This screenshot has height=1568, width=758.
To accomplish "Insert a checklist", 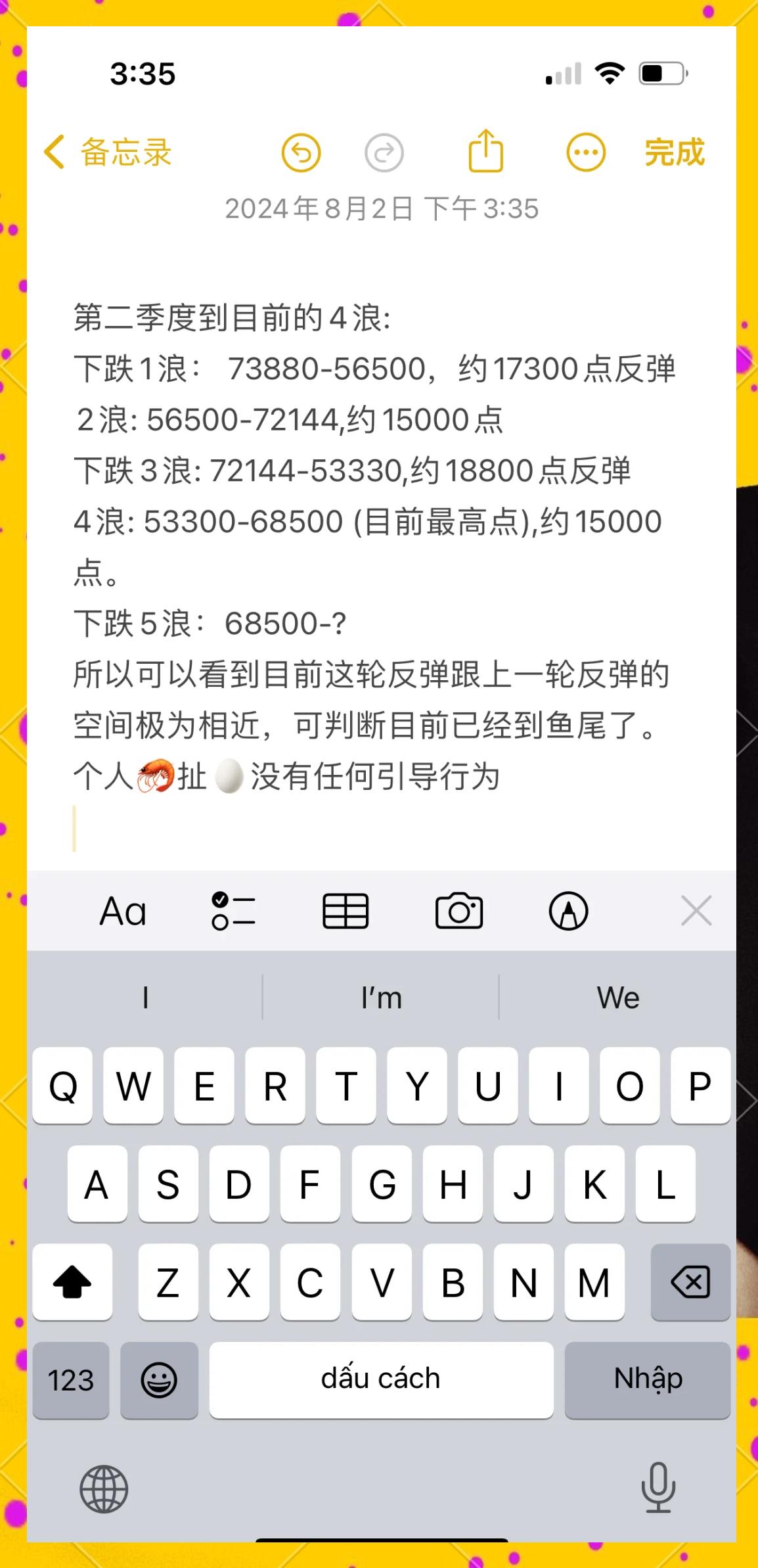I will coord(233,911).
